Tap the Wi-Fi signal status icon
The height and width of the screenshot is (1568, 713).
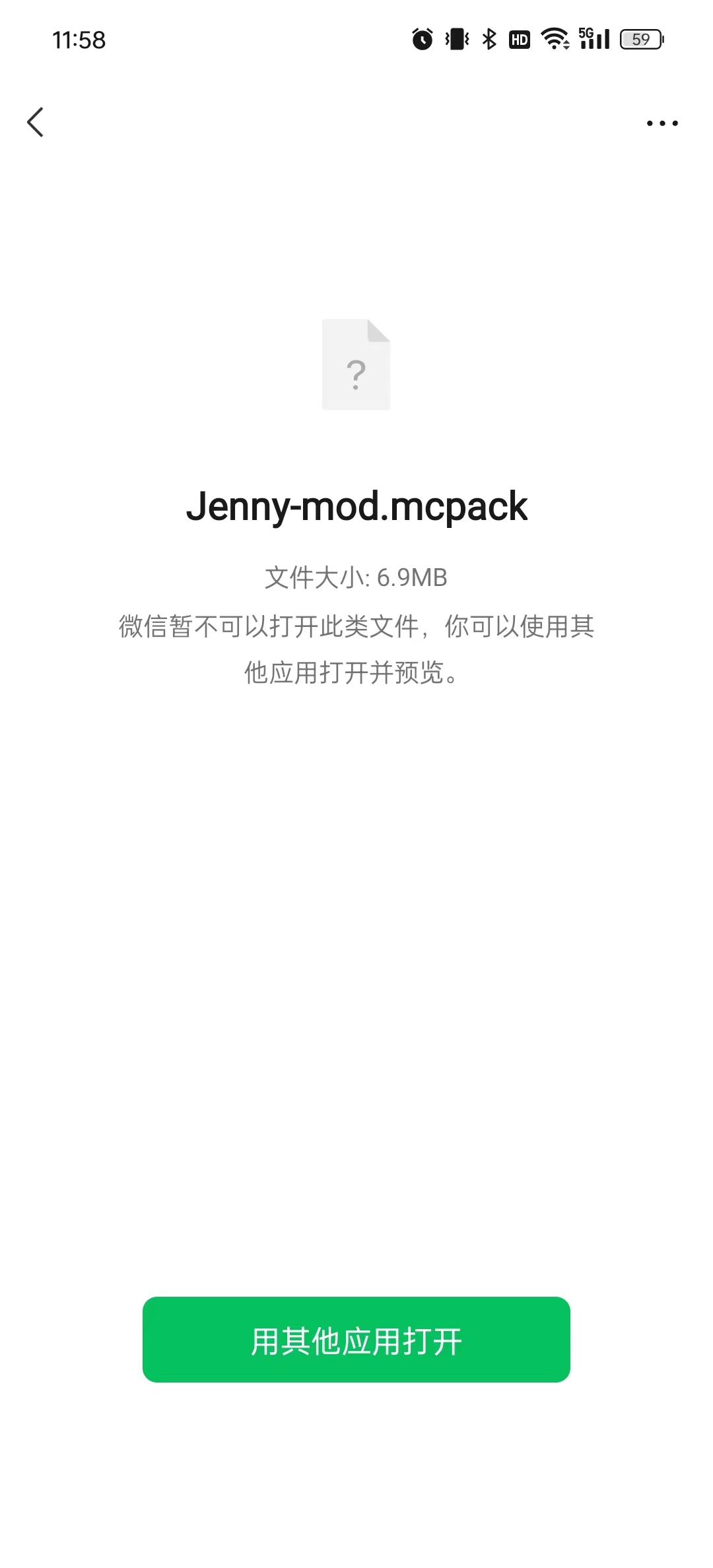point(555,40)
